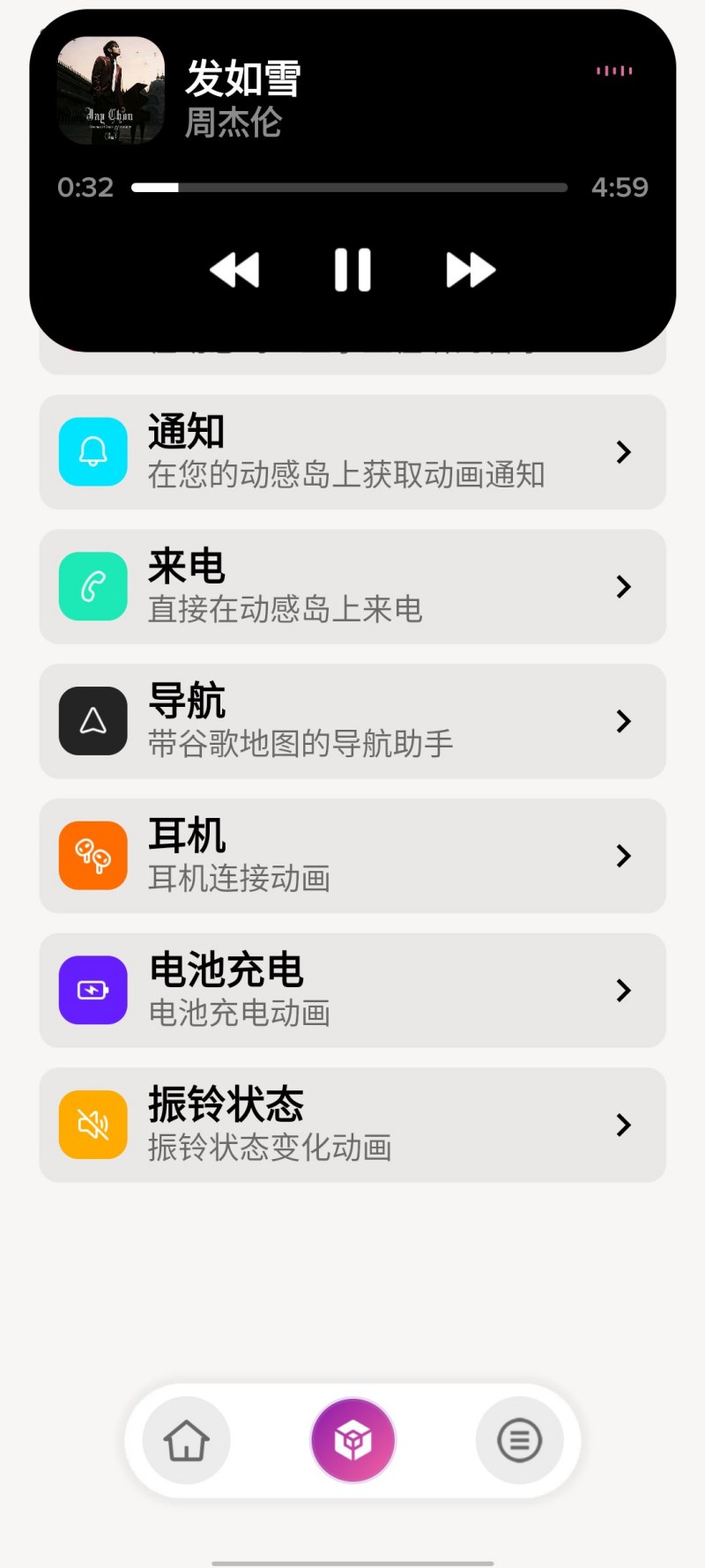Skip to the next track

[x=471, y=271]
